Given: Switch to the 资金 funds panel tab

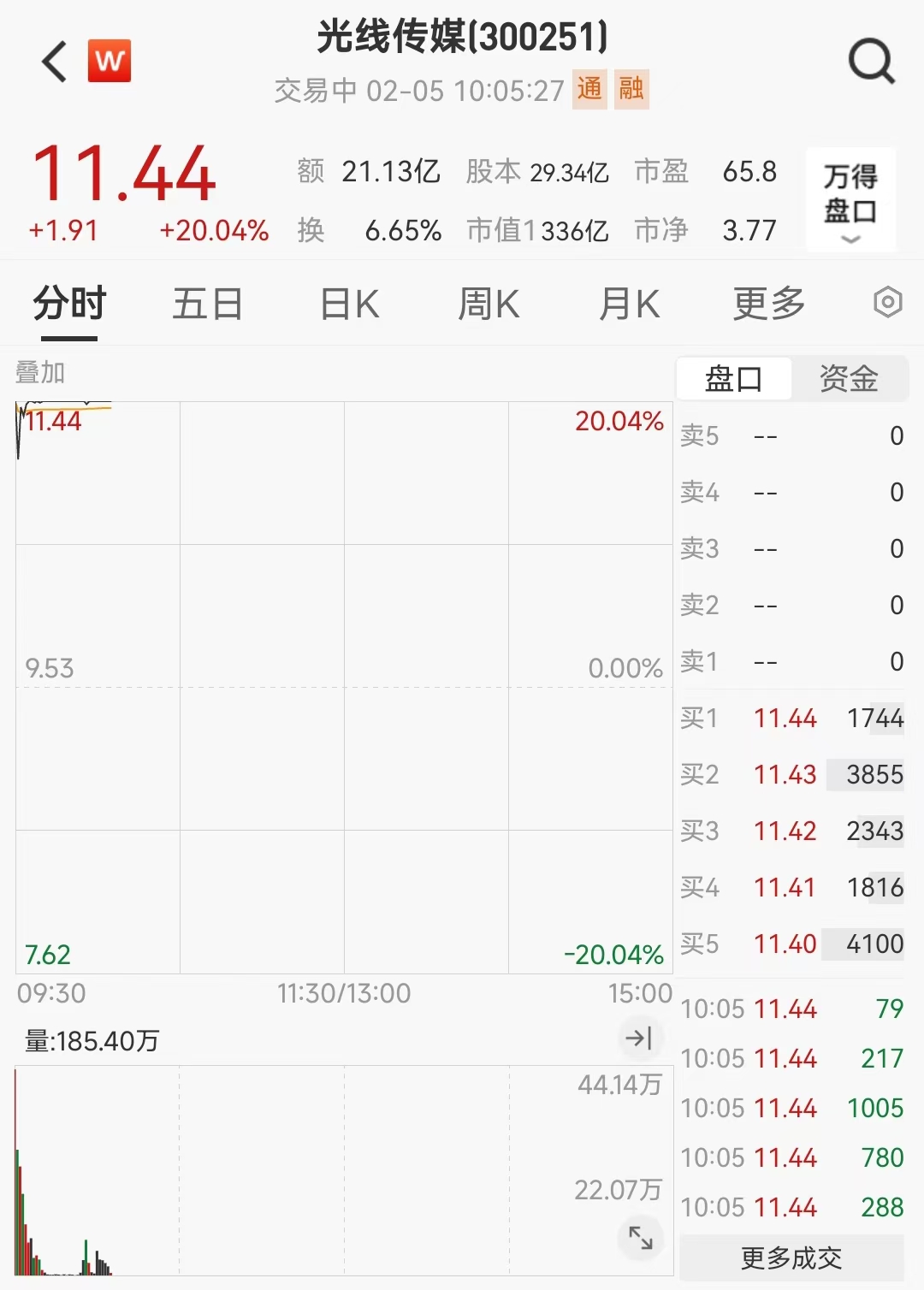Looking at the screenshot, I should tap(849, 380).
